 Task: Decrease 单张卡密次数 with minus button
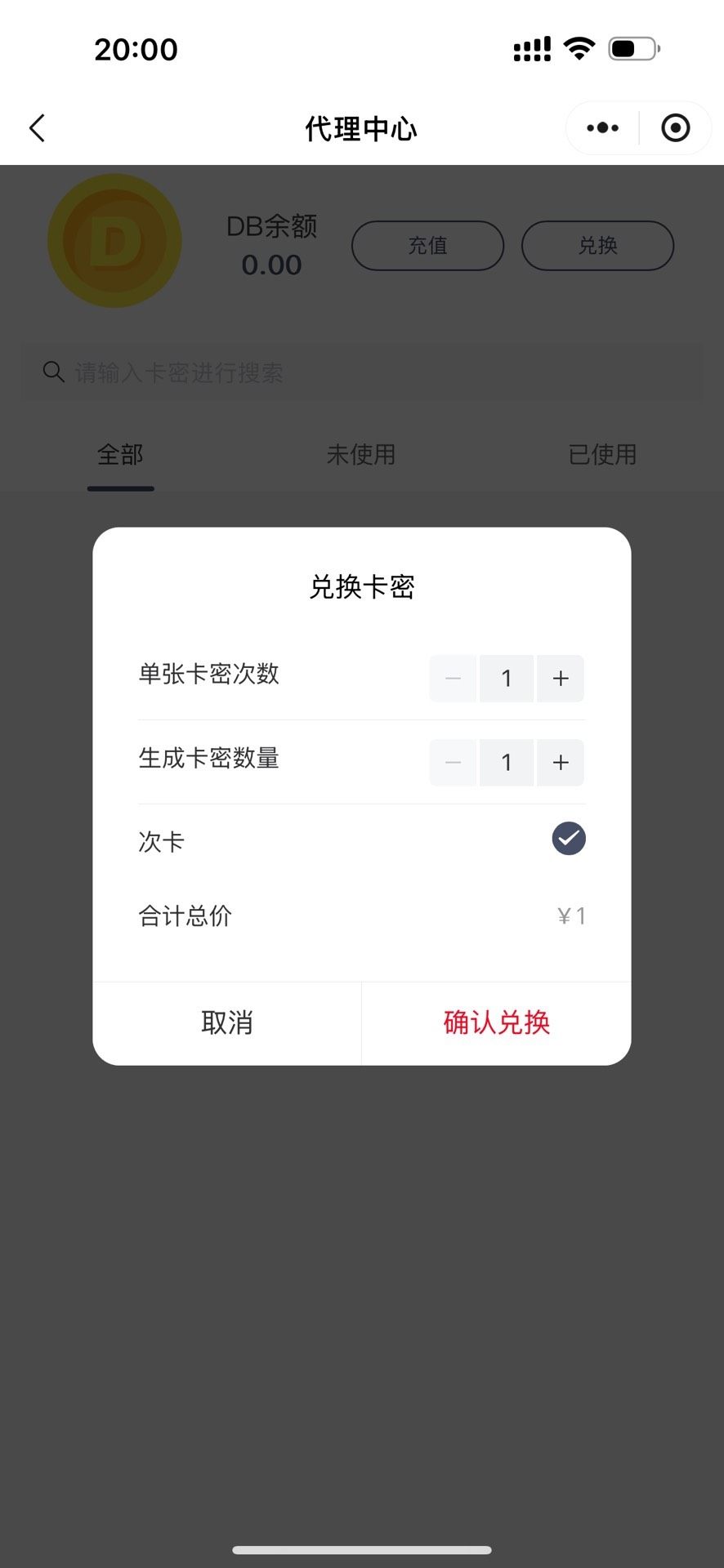point(454,678)
